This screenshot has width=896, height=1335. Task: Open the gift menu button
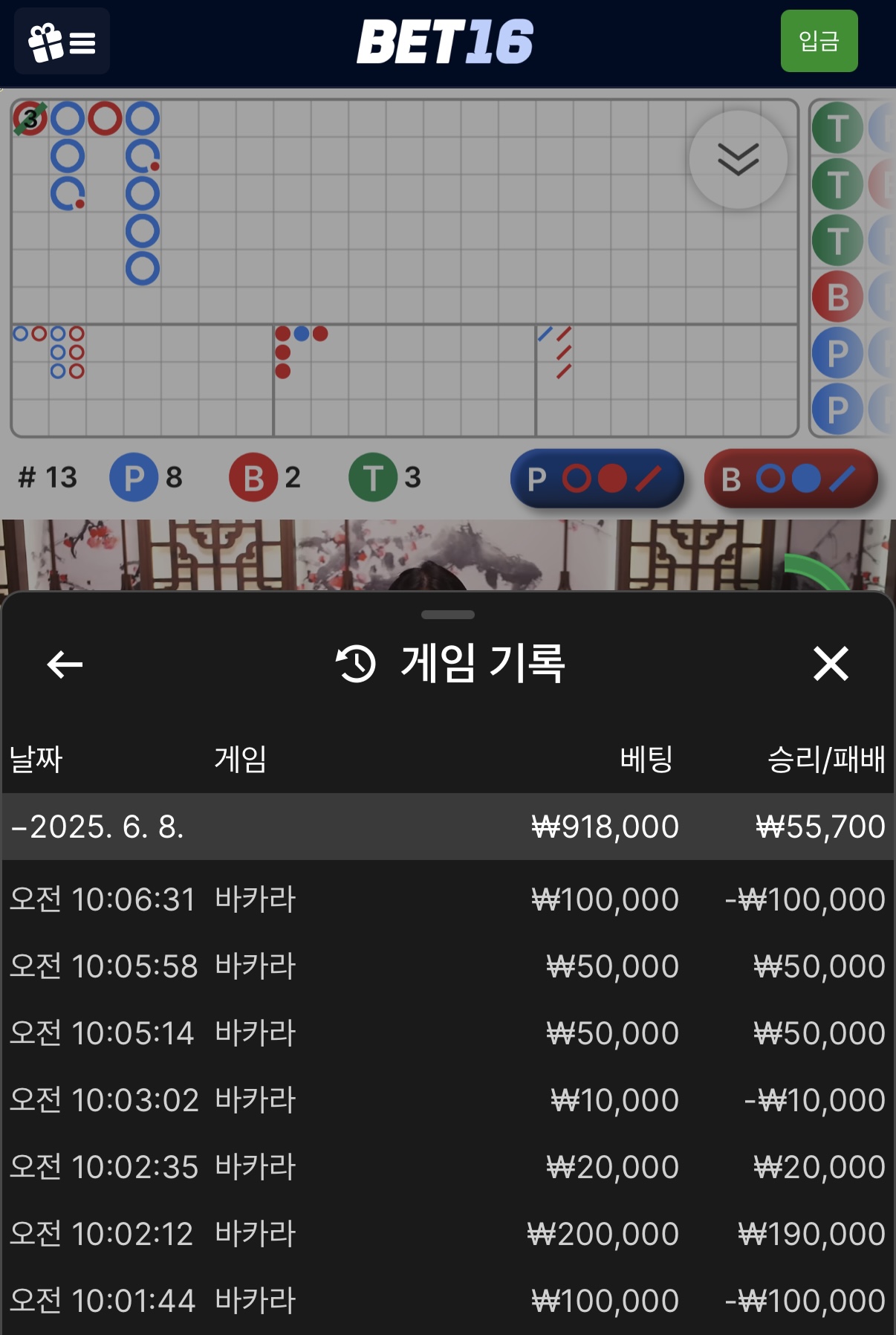[x=62, y=42]
